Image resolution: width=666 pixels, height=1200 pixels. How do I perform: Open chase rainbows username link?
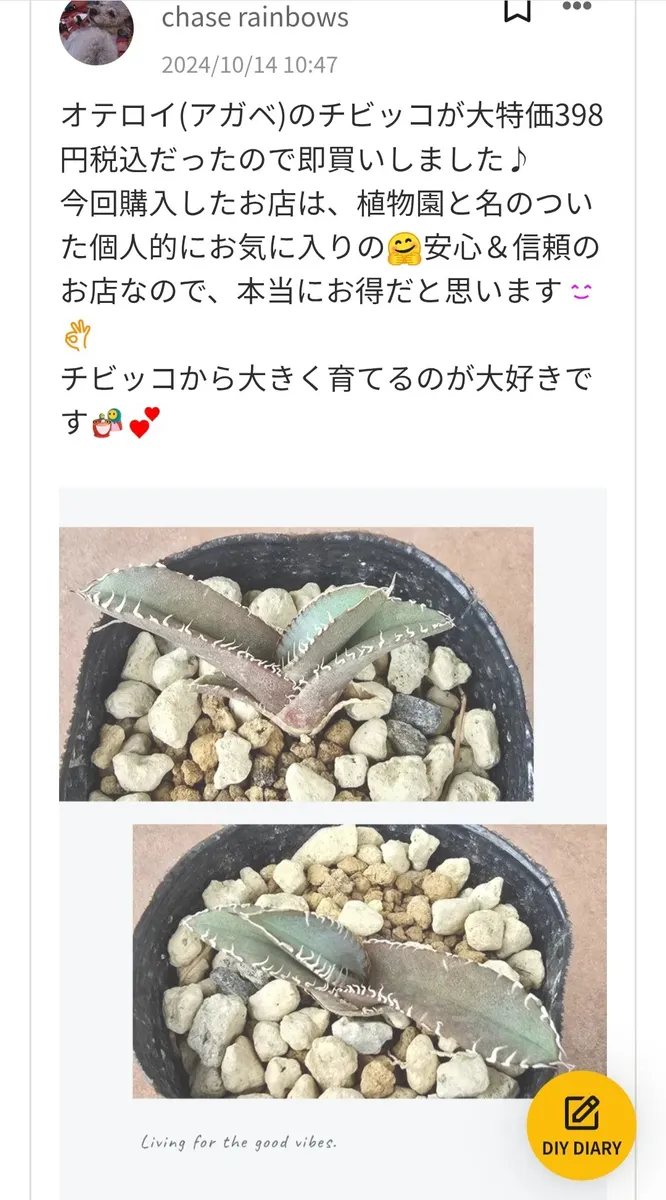(x=255, y=17)
